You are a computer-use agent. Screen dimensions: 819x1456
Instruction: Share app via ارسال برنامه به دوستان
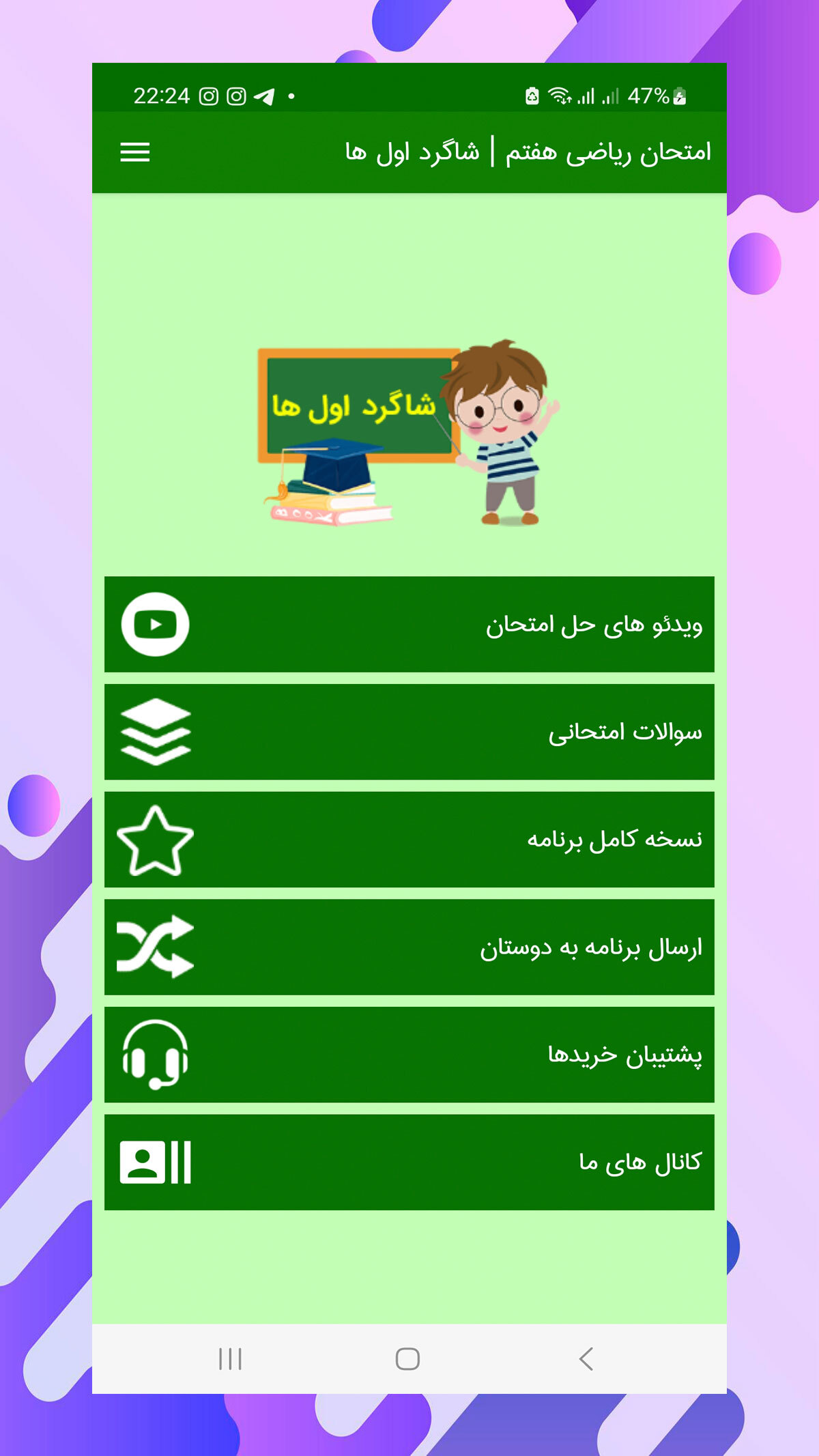pyautogui.click(x=409, y=947)
